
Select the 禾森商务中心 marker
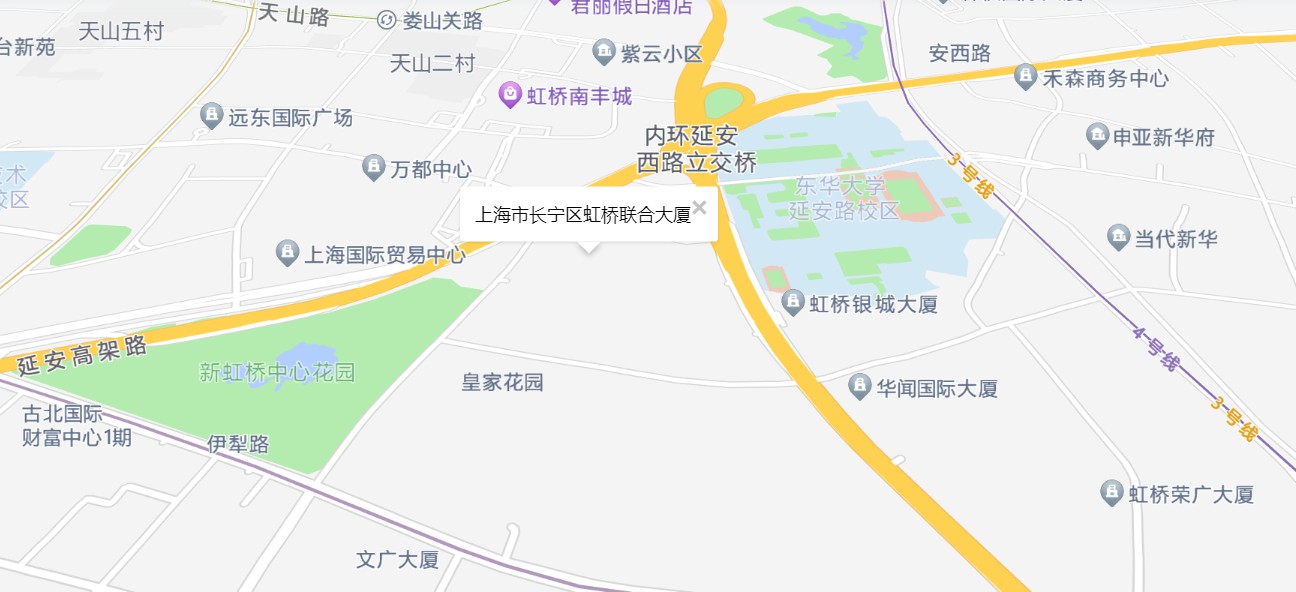[x=1025, y=76]
